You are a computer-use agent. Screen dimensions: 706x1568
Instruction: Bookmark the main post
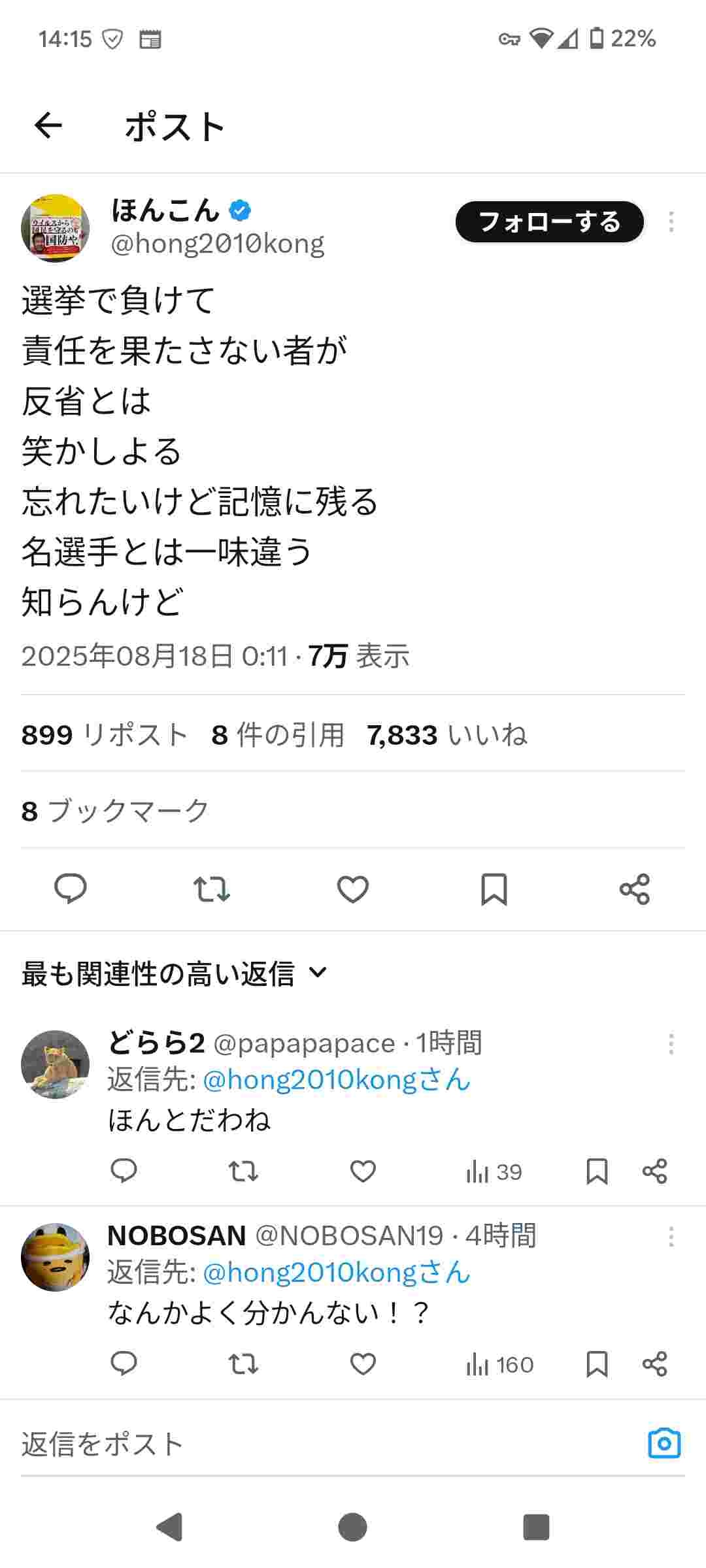point(494,889)
